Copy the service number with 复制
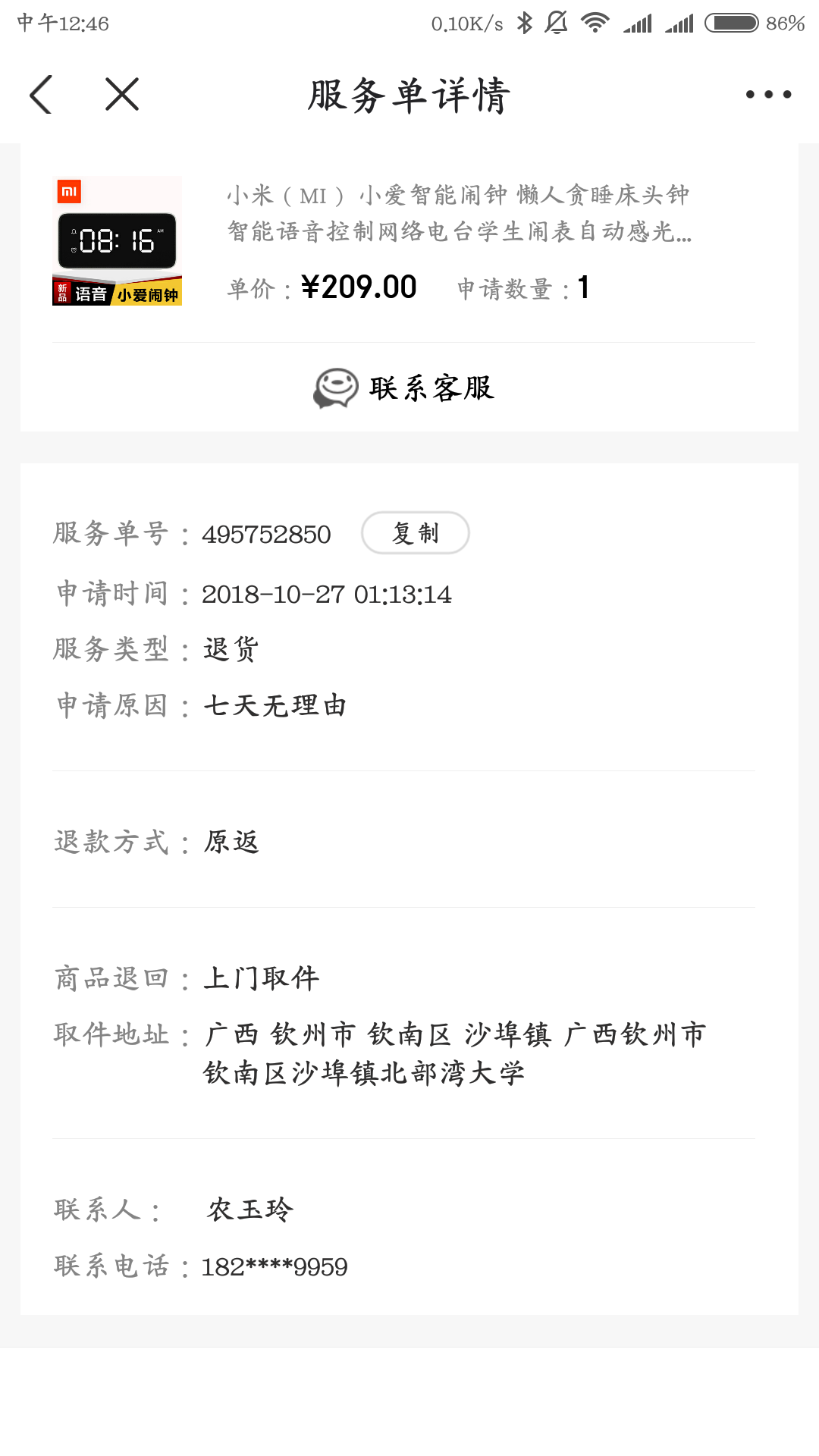 [x=415, y=532]
